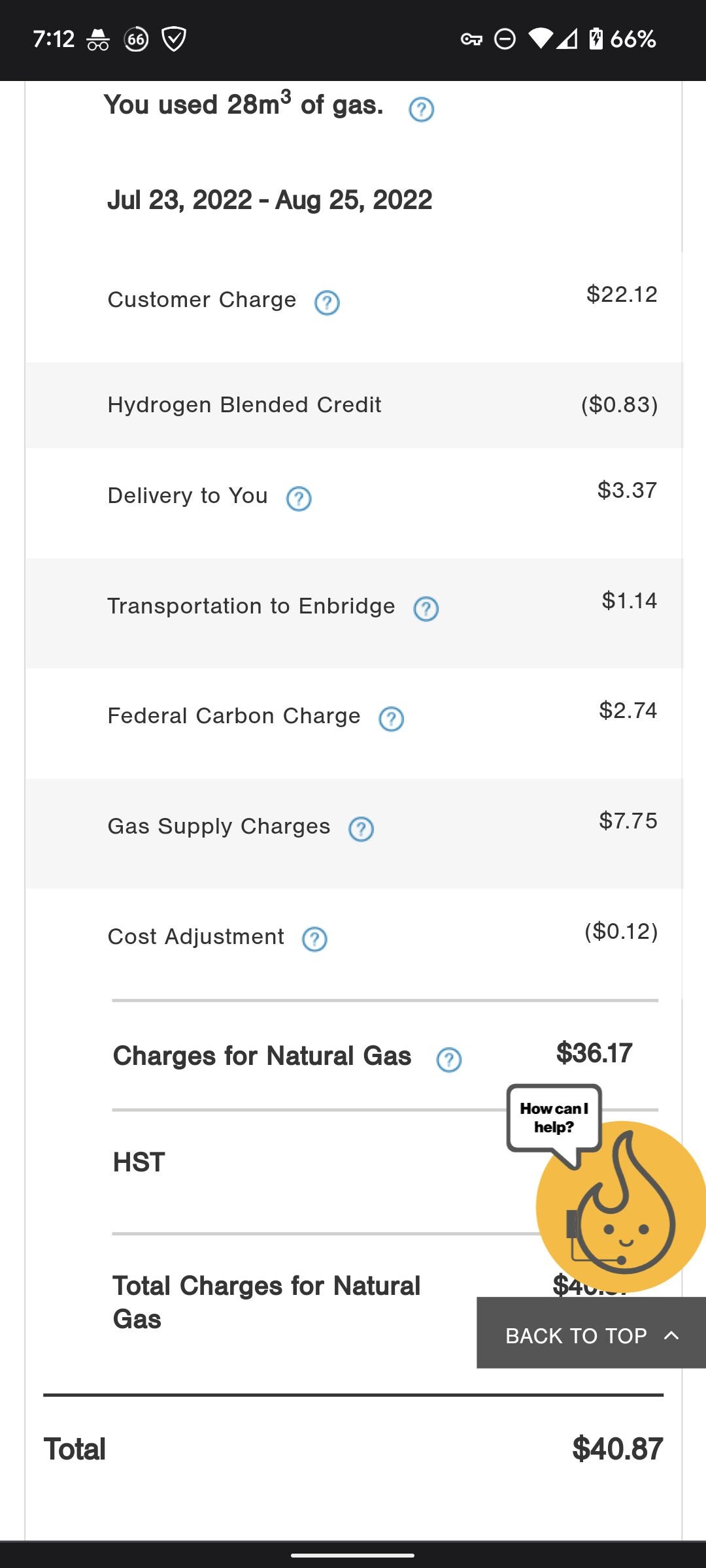Open help for gas usage amount
Image resolution: width=706 pixels, height=1568 pixels.
tap(422, 110)
